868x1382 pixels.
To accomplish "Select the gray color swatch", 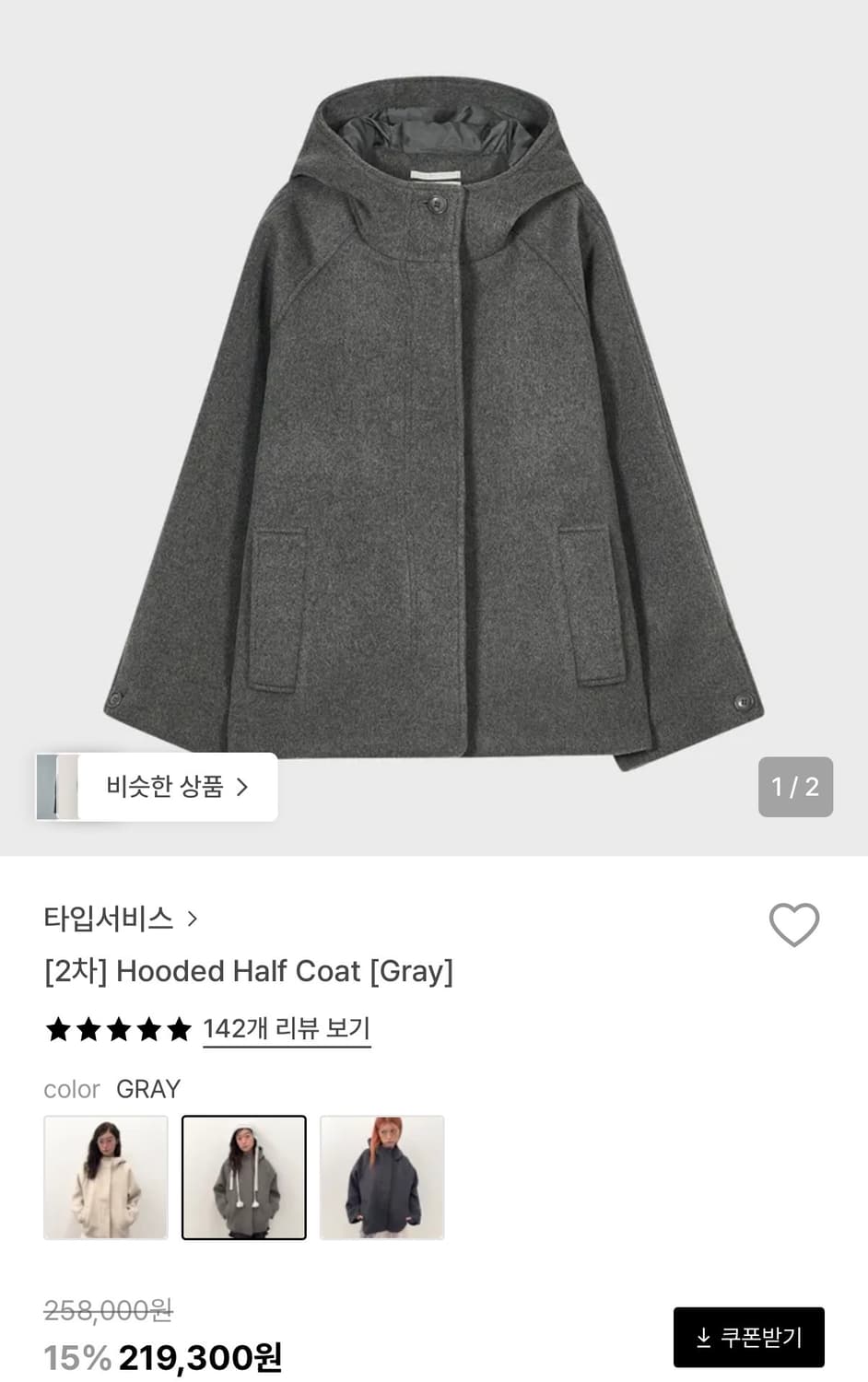I will point(244,1178).
